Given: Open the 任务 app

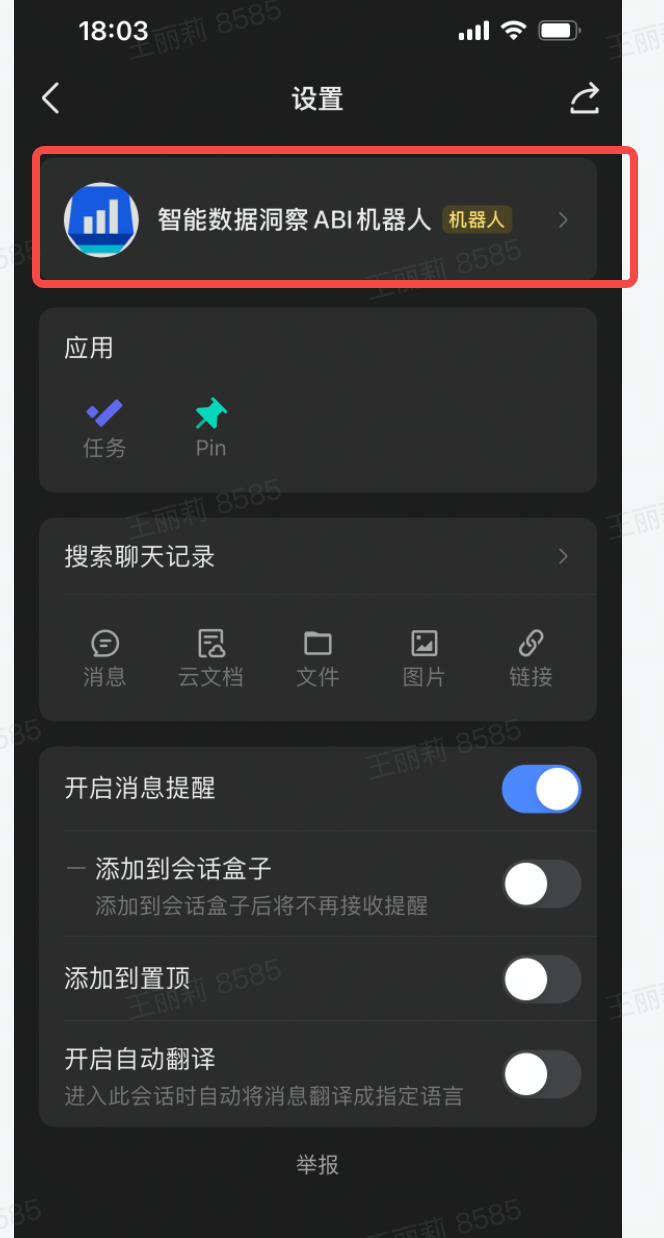Looking at the screenshot, I should 104,428.
